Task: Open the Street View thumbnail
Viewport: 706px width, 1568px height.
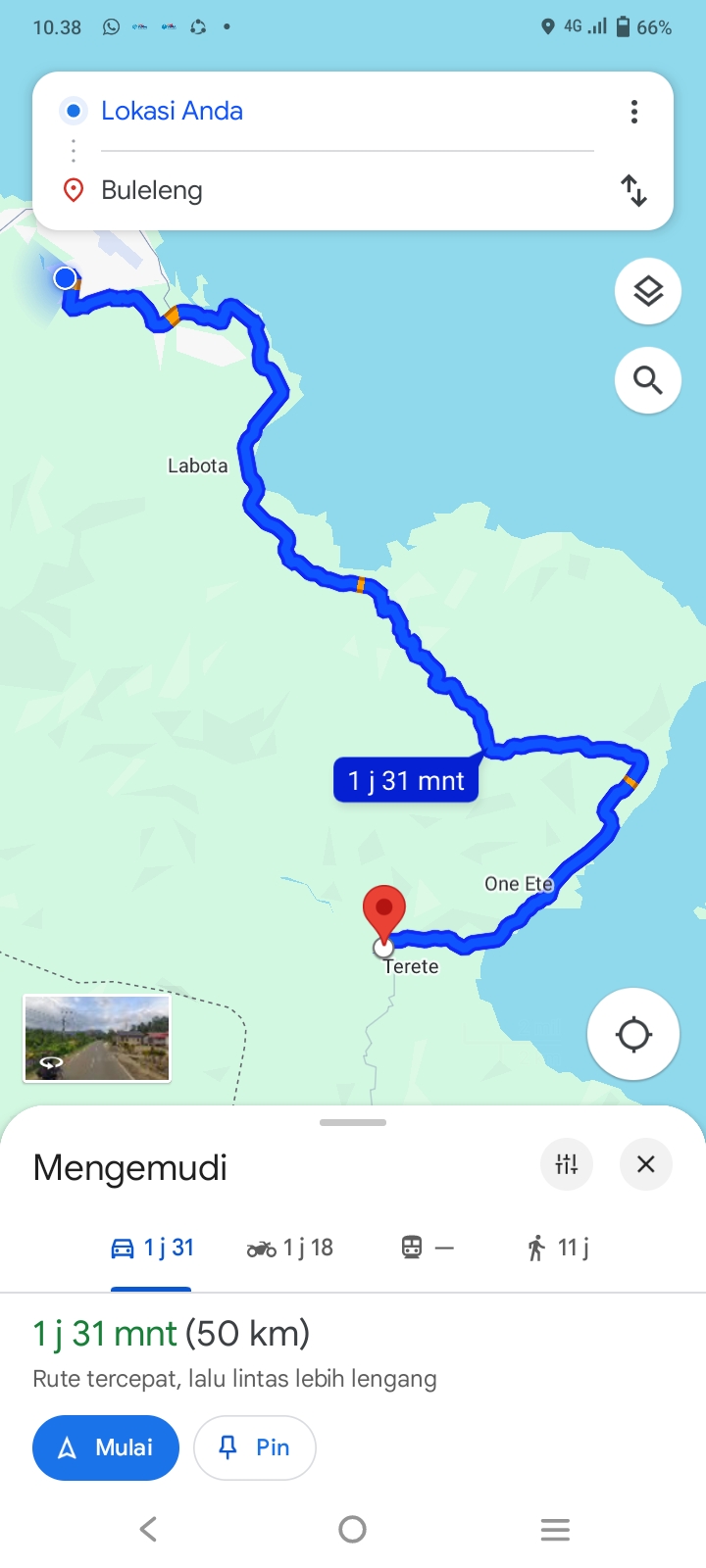Action: 97,1039
